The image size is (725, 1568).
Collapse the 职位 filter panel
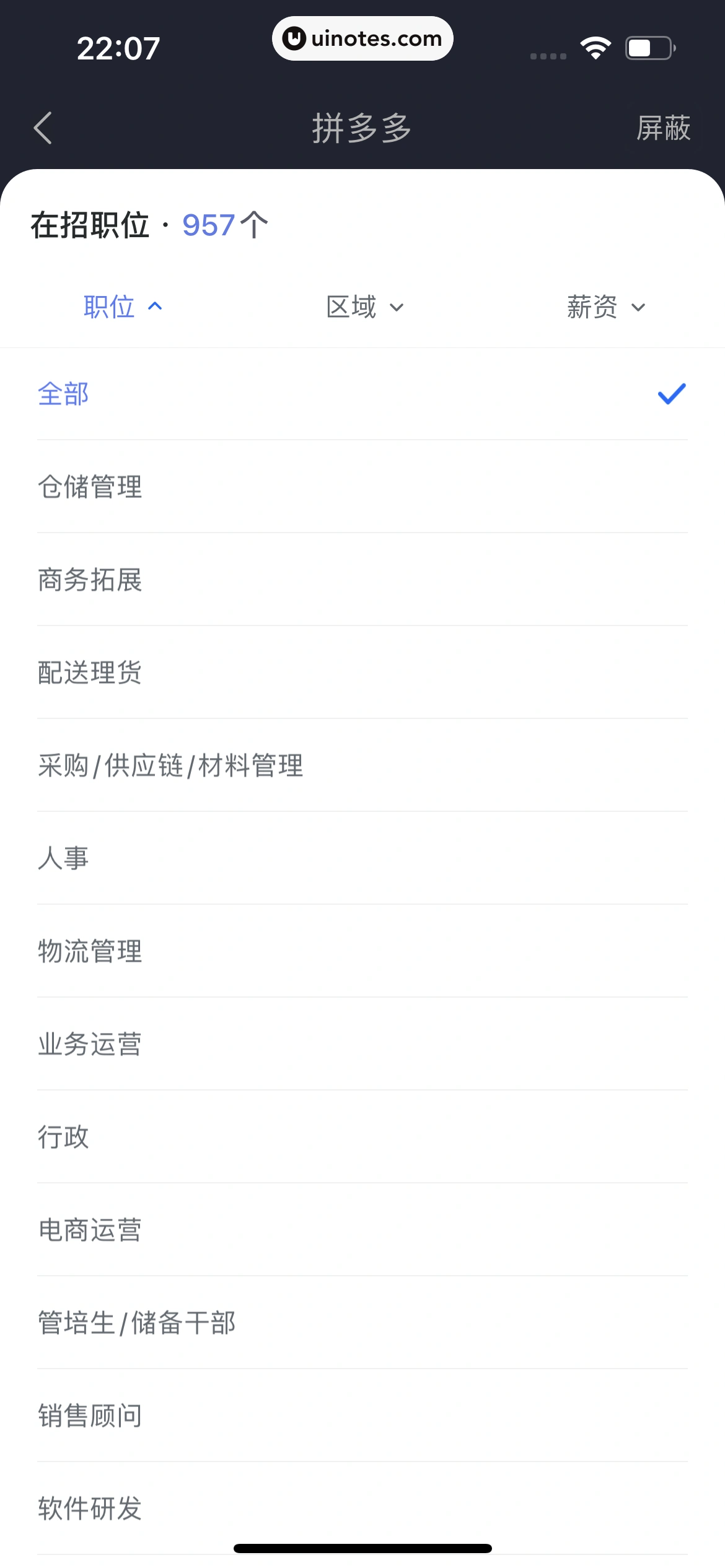(124, 307)
